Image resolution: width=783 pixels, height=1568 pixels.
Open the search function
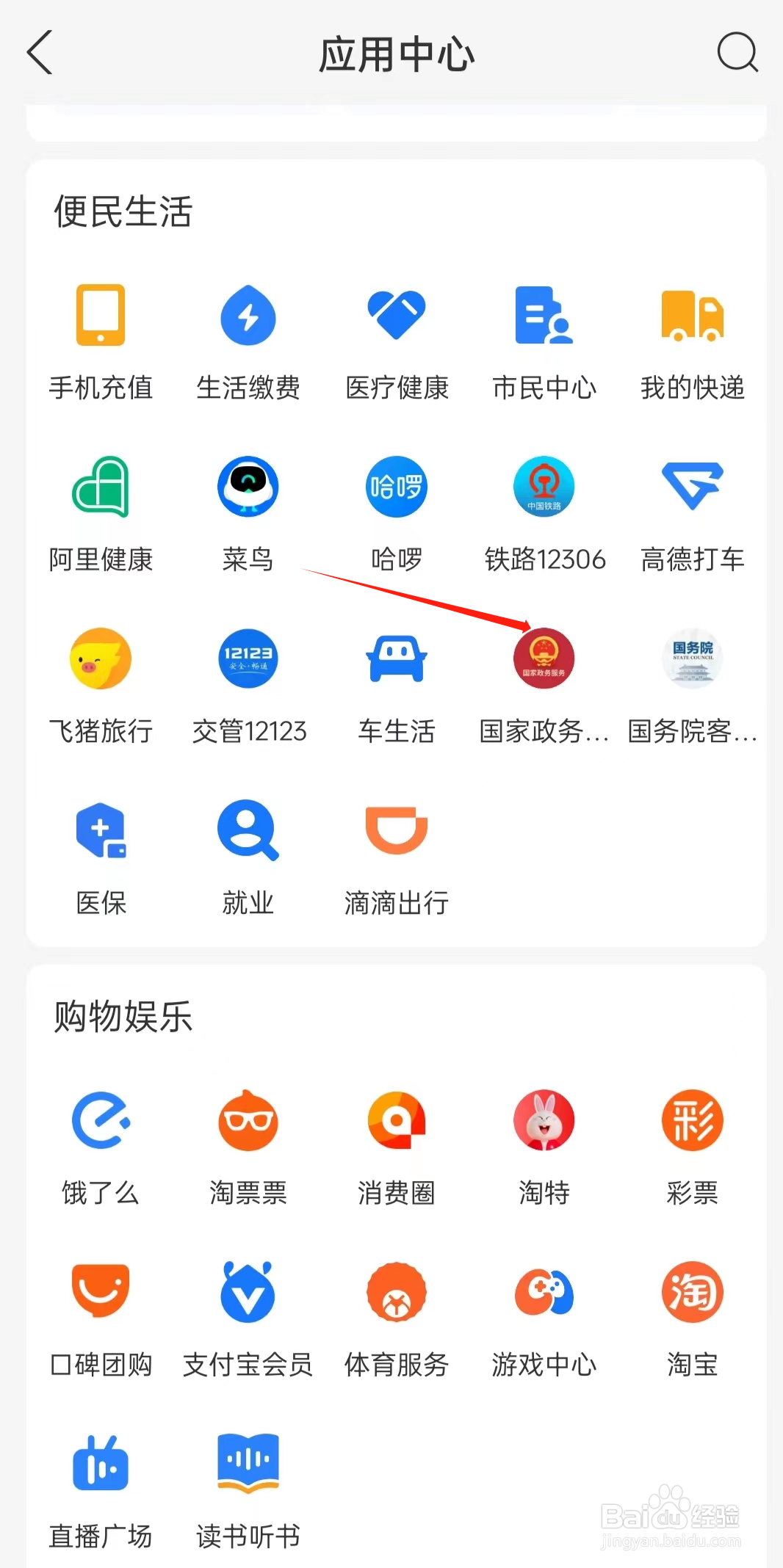tap(737, 53)
